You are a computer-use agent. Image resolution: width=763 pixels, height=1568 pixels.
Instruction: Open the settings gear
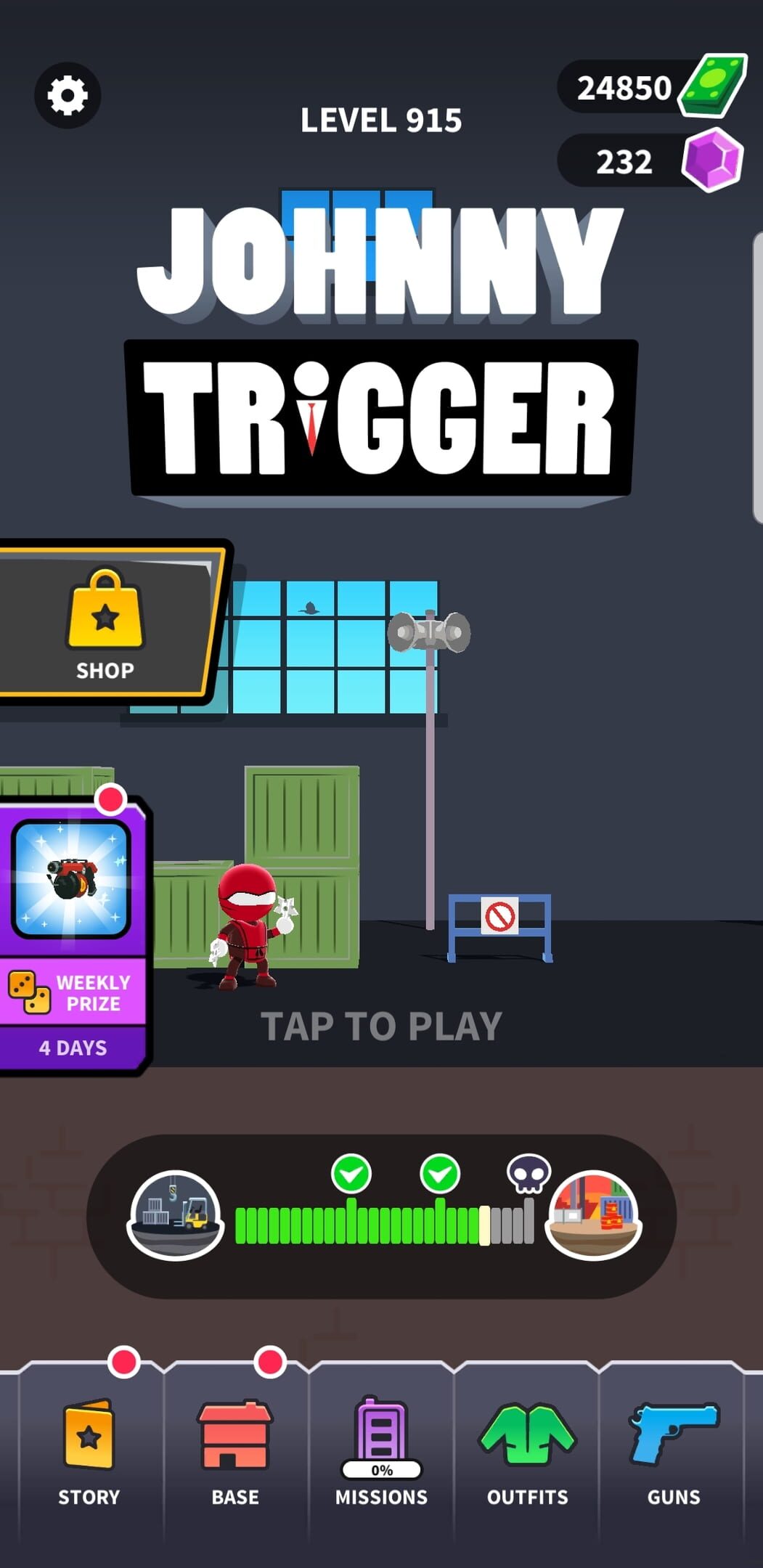pos(68,96)
